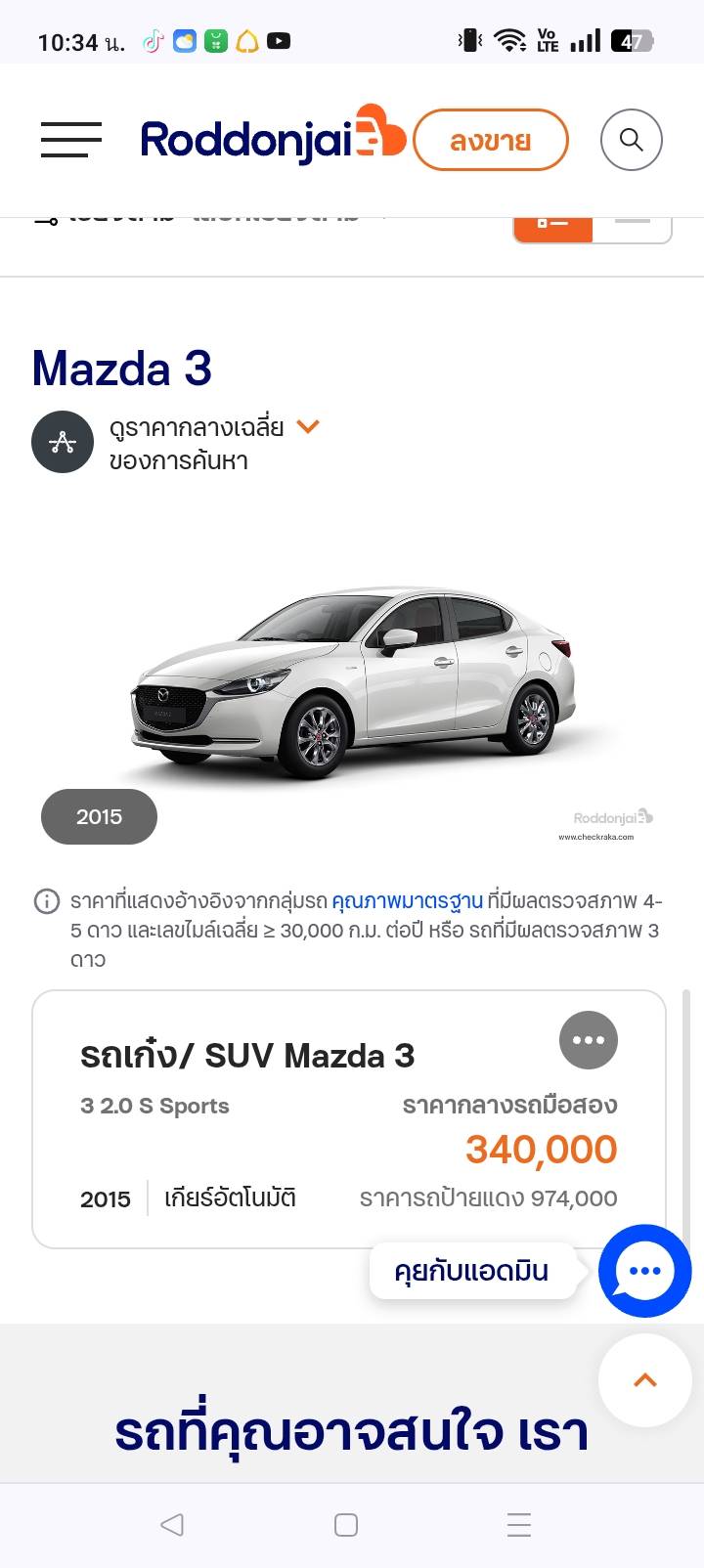
Task: Open the hamburger menu
Action: (x=70, y=140)
